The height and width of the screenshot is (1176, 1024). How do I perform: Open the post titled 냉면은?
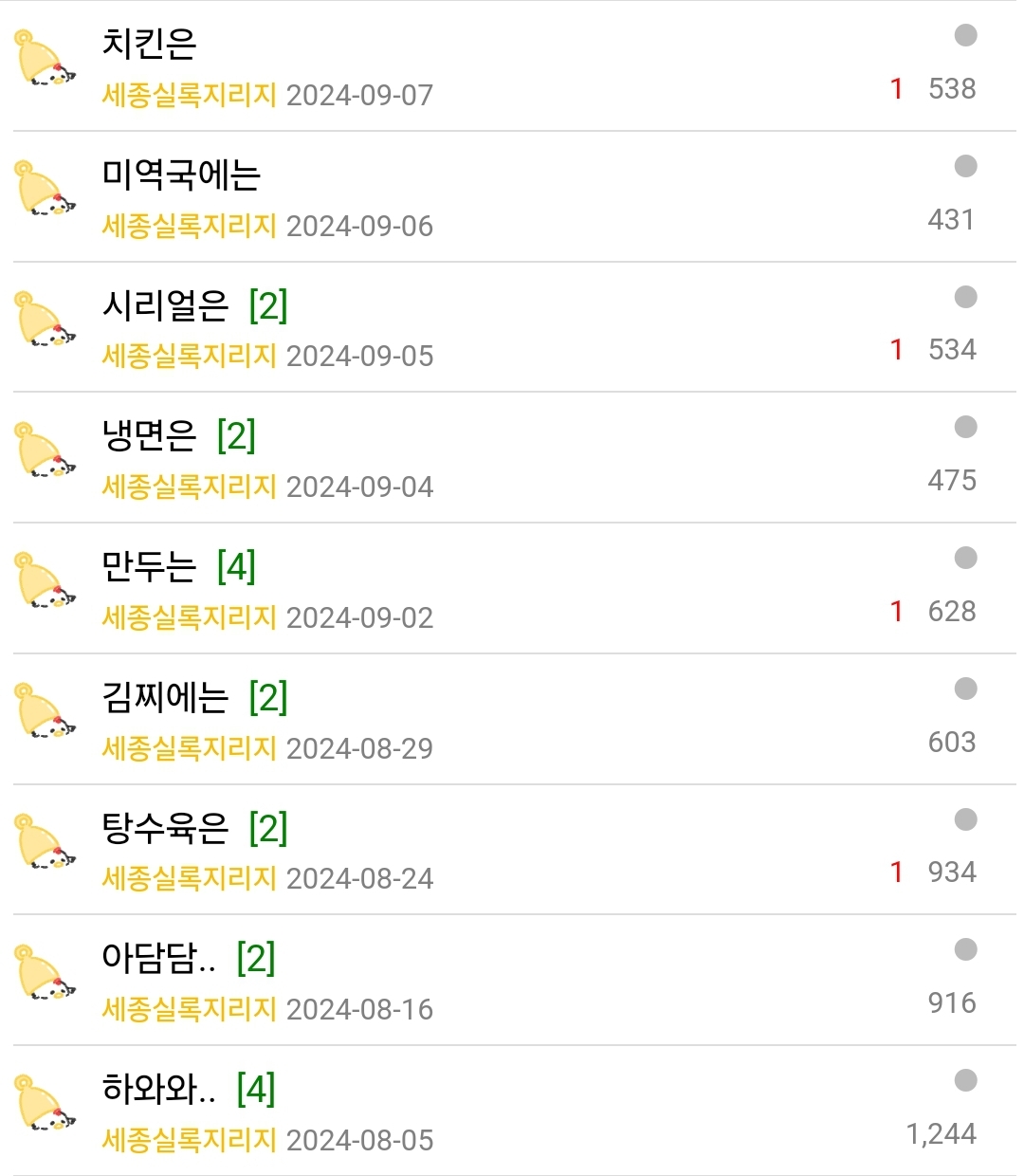(149, 435)
